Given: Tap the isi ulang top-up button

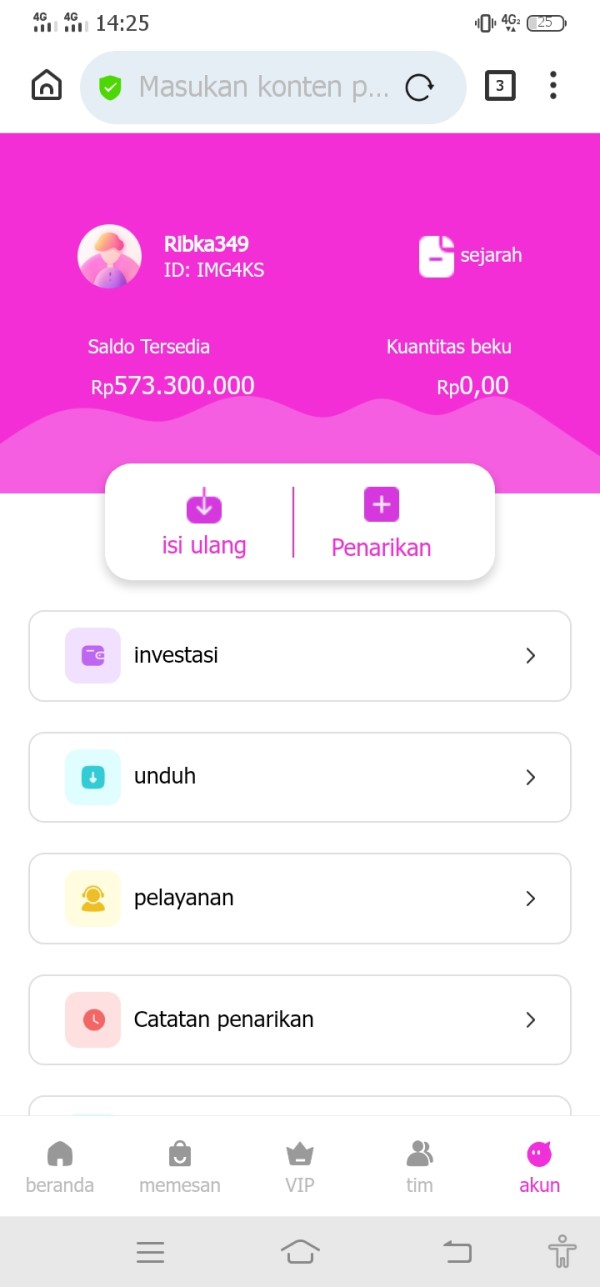Looking at the screenshot, I should click(x=204, y=522).
